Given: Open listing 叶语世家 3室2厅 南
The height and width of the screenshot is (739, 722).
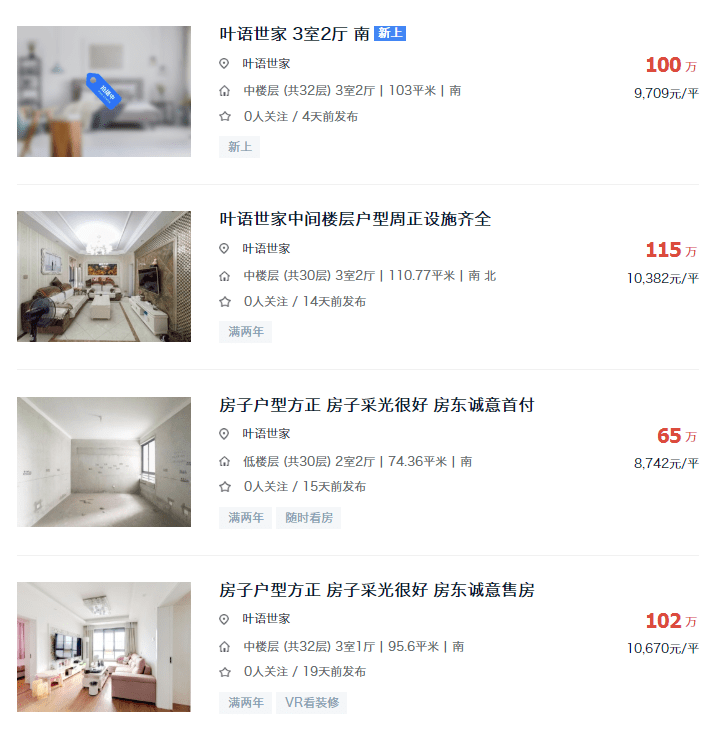Looking at the screenshot, I should pyautogui.click(x=294, y=33).
